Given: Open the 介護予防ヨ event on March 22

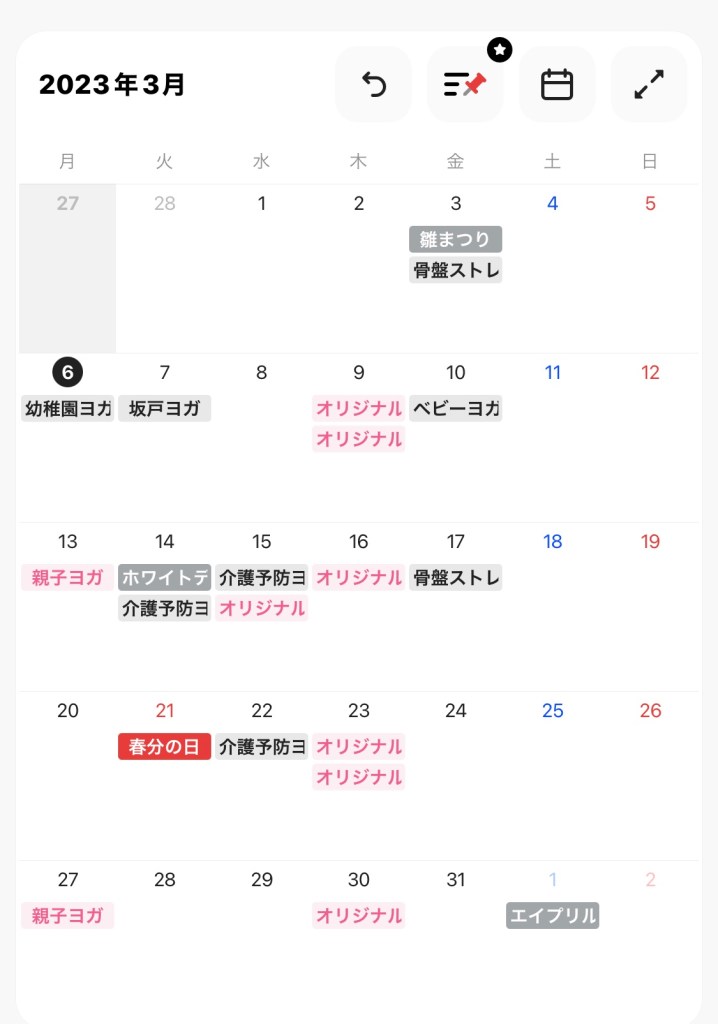Looking at the screenshot, I should coord(261,747).
